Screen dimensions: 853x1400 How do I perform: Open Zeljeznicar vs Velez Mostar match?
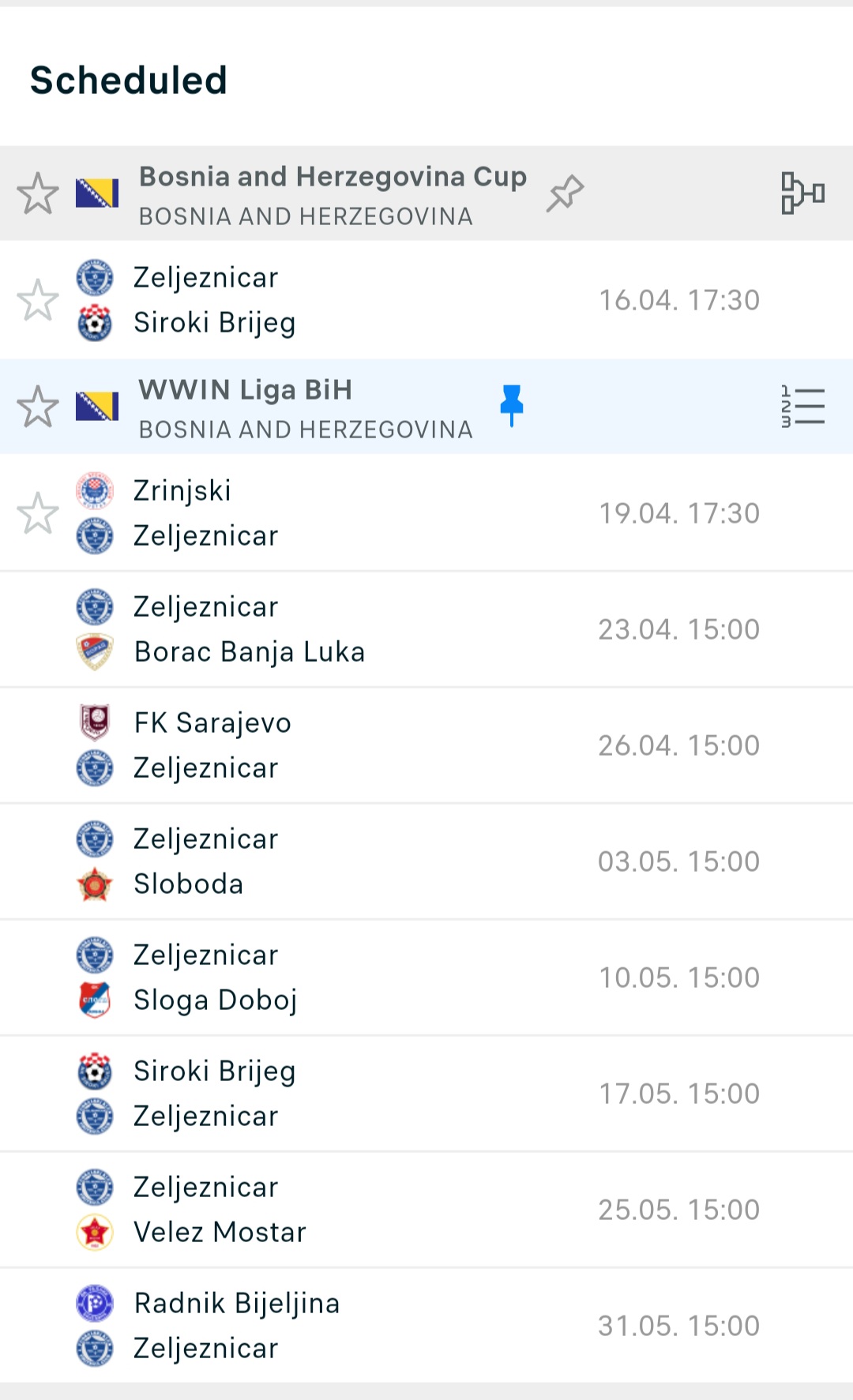(x=426, y=1210)
